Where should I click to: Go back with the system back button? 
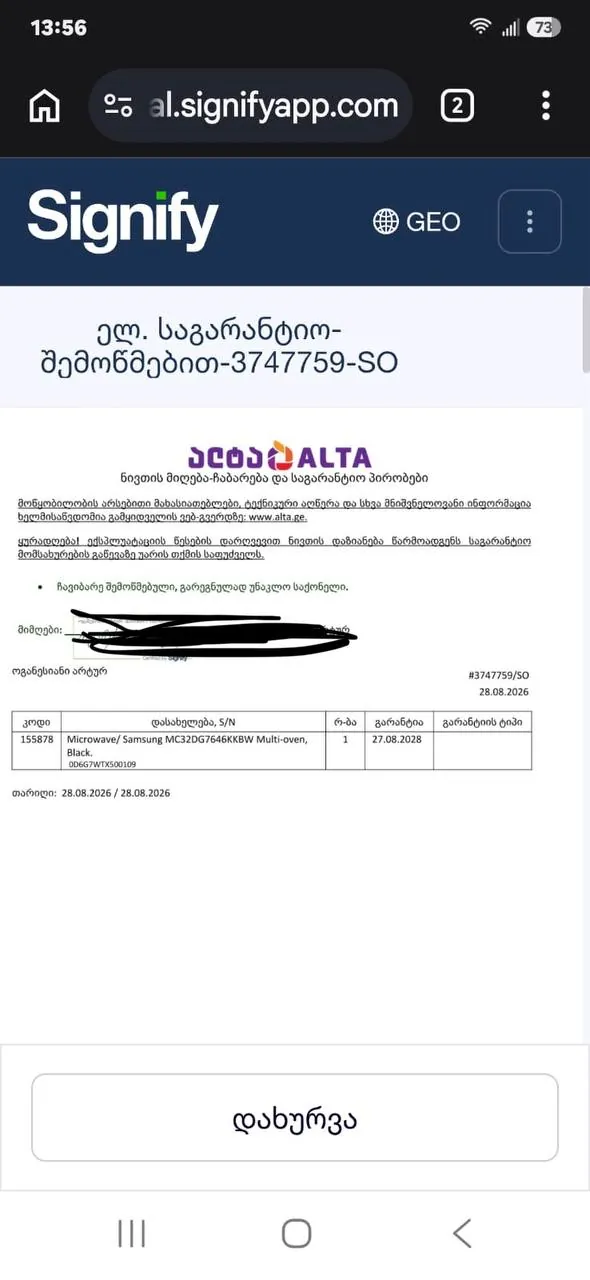[x=461, y=1233]
